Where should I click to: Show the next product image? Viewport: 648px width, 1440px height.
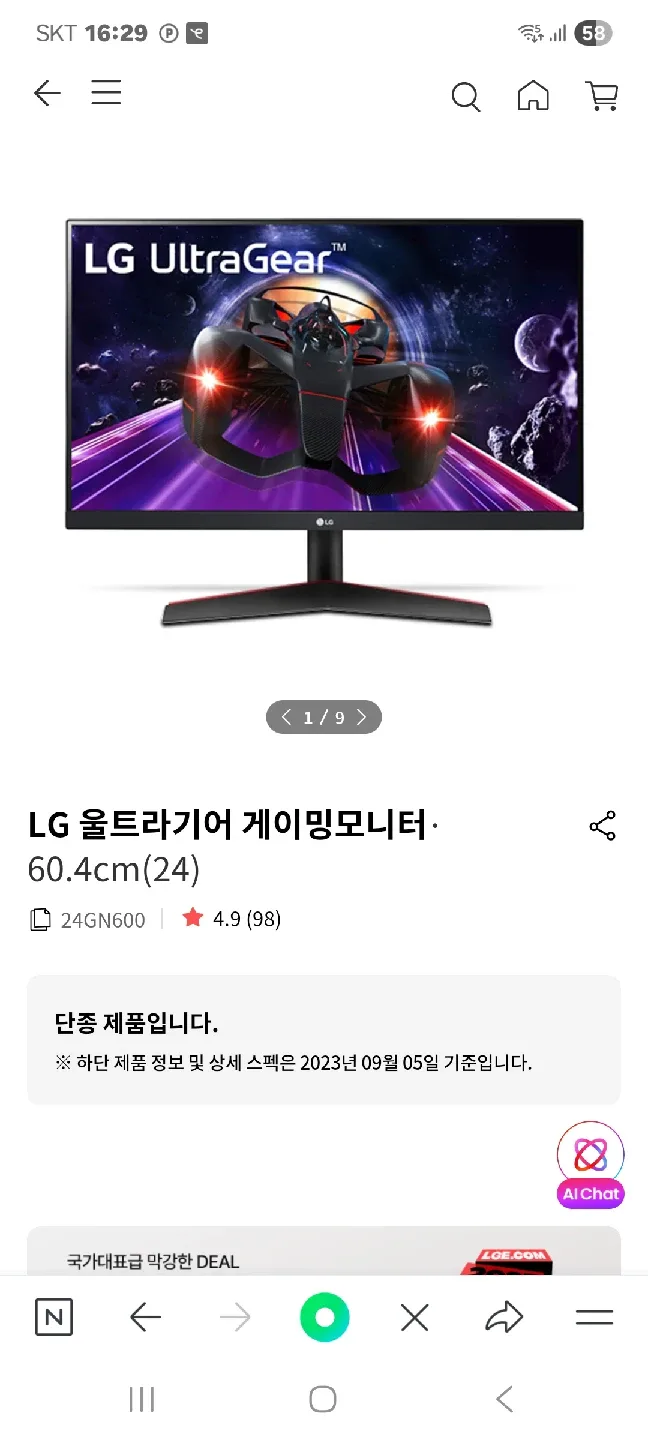click(x=362, y=717)
